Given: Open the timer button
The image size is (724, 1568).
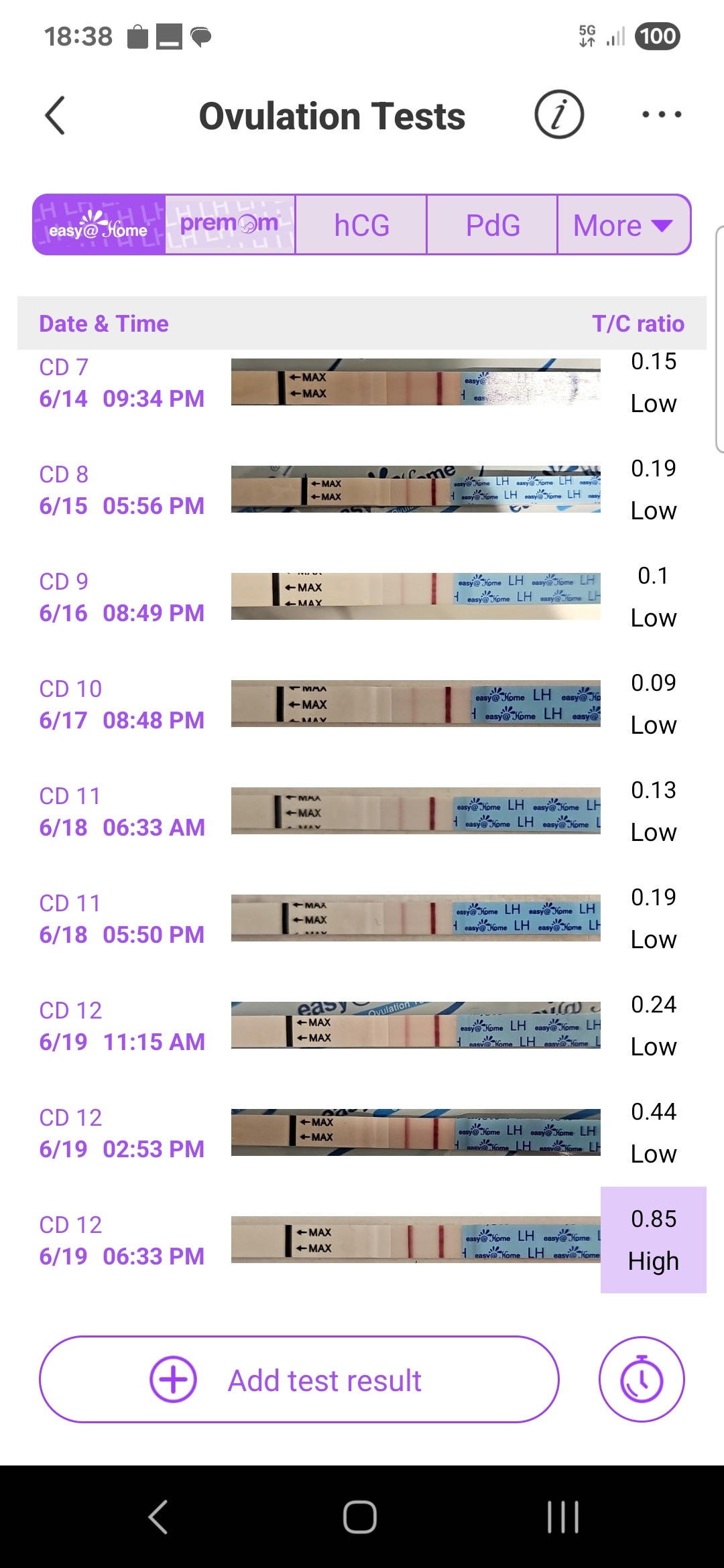Looking at the screenshot, I should tap(642, 1380).
